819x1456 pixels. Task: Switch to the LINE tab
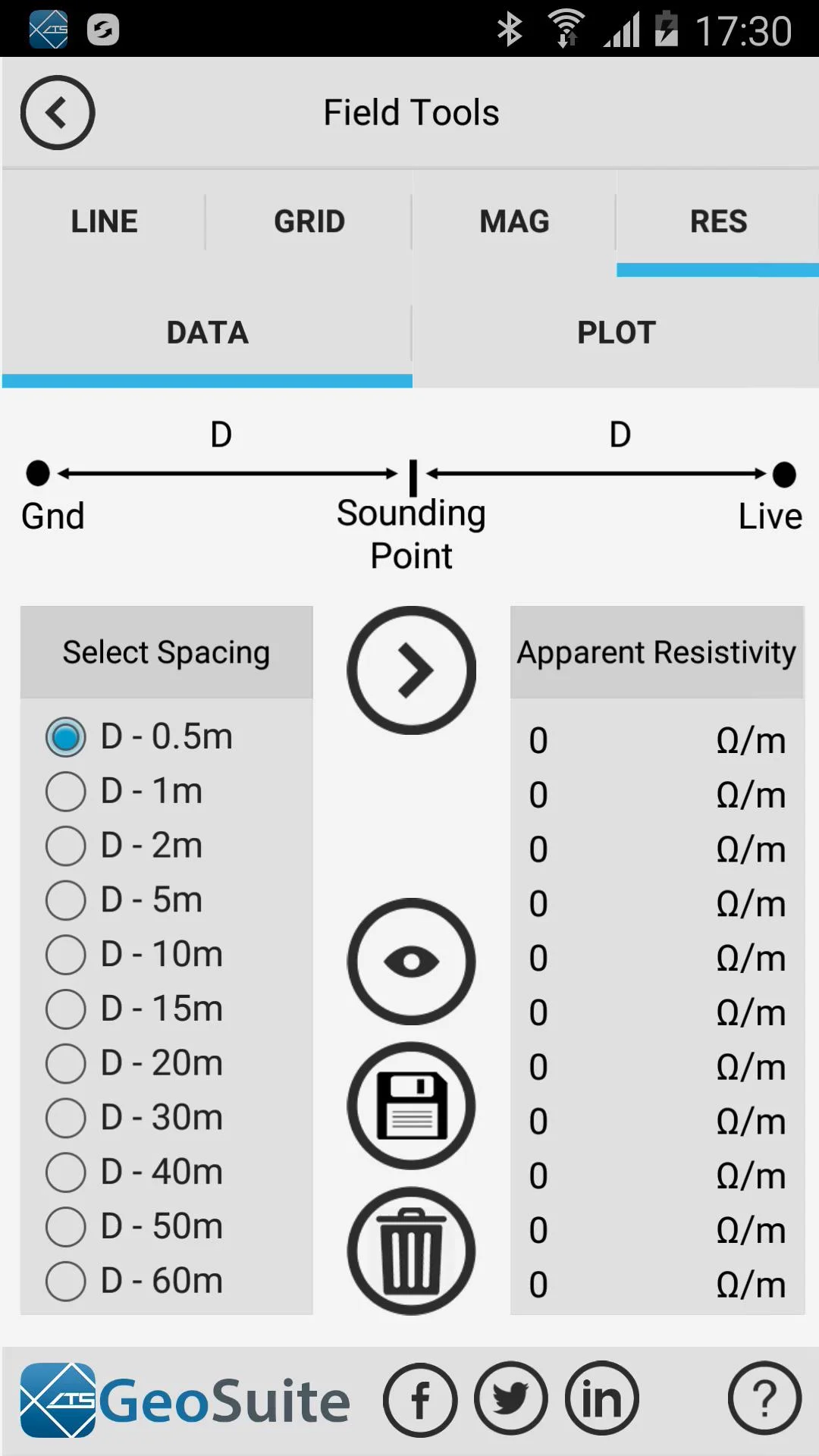tap(104, 222)
